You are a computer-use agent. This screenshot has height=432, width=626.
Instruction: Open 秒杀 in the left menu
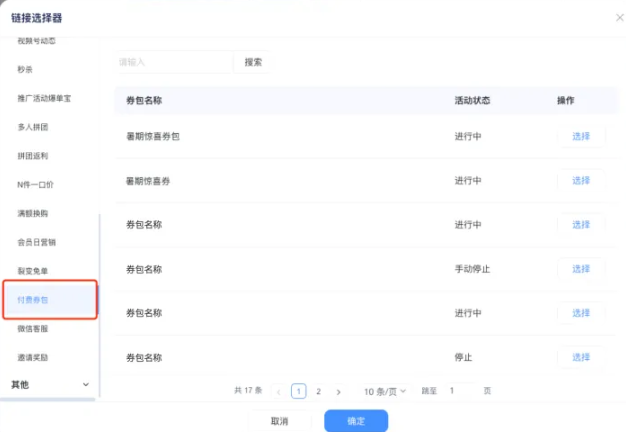(26, 70)
